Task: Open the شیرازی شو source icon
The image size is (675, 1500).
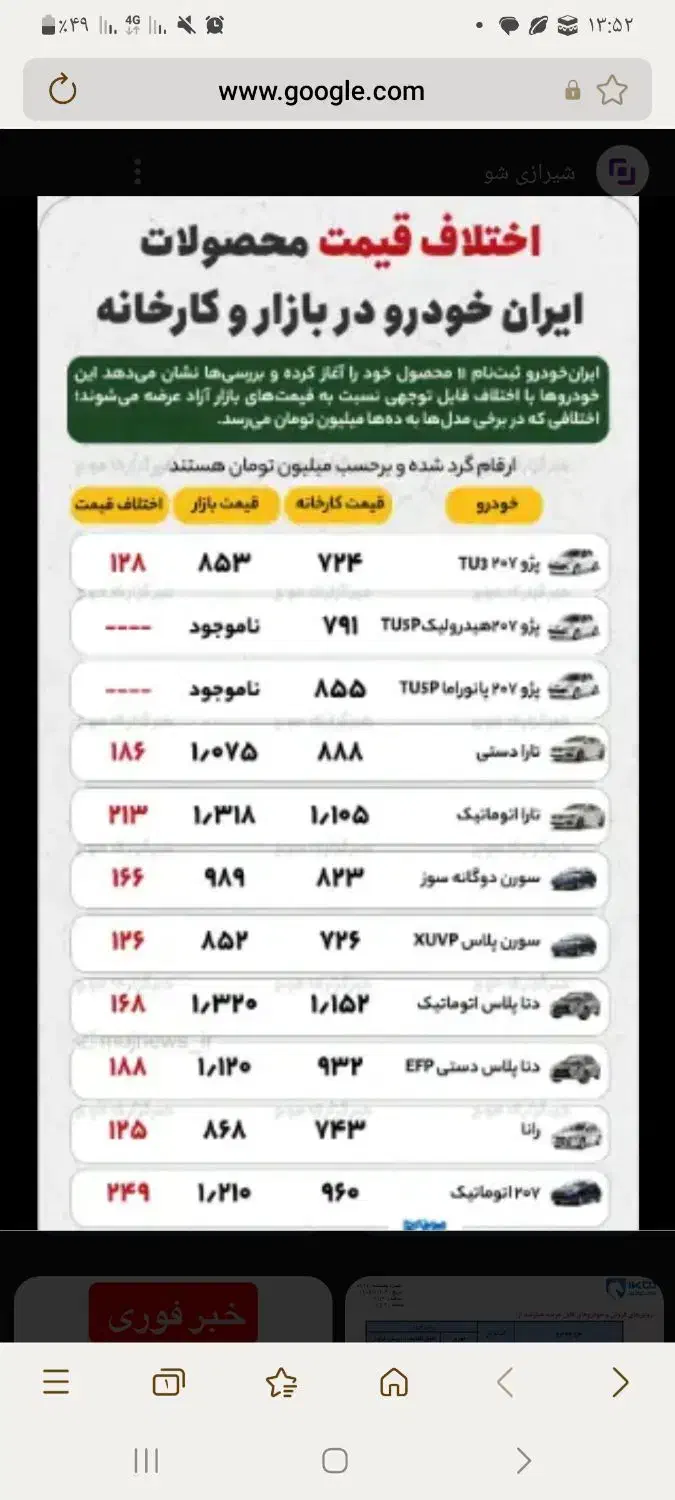Action: tap(622, 173)
